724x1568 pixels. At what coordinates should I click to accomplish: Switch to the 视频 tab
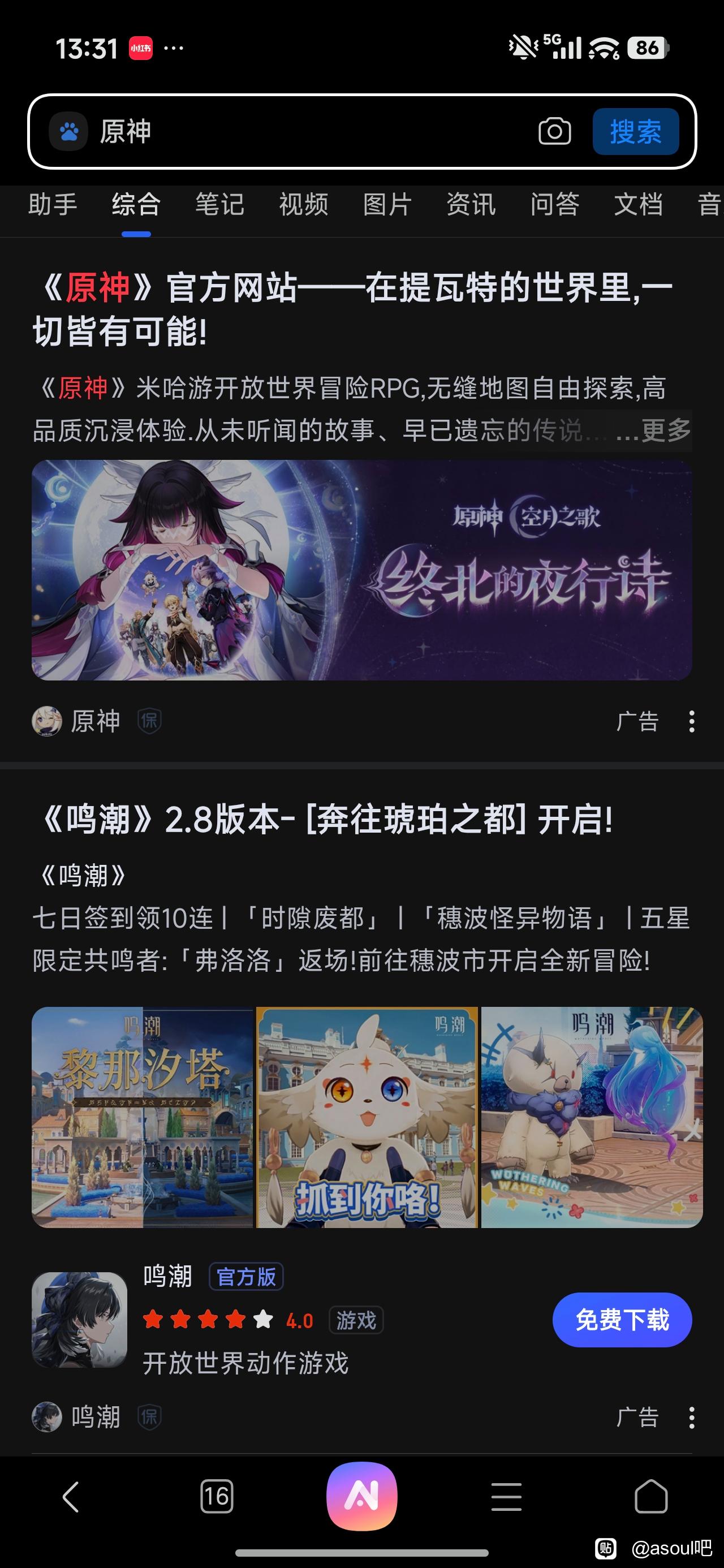tap(303, 205)
